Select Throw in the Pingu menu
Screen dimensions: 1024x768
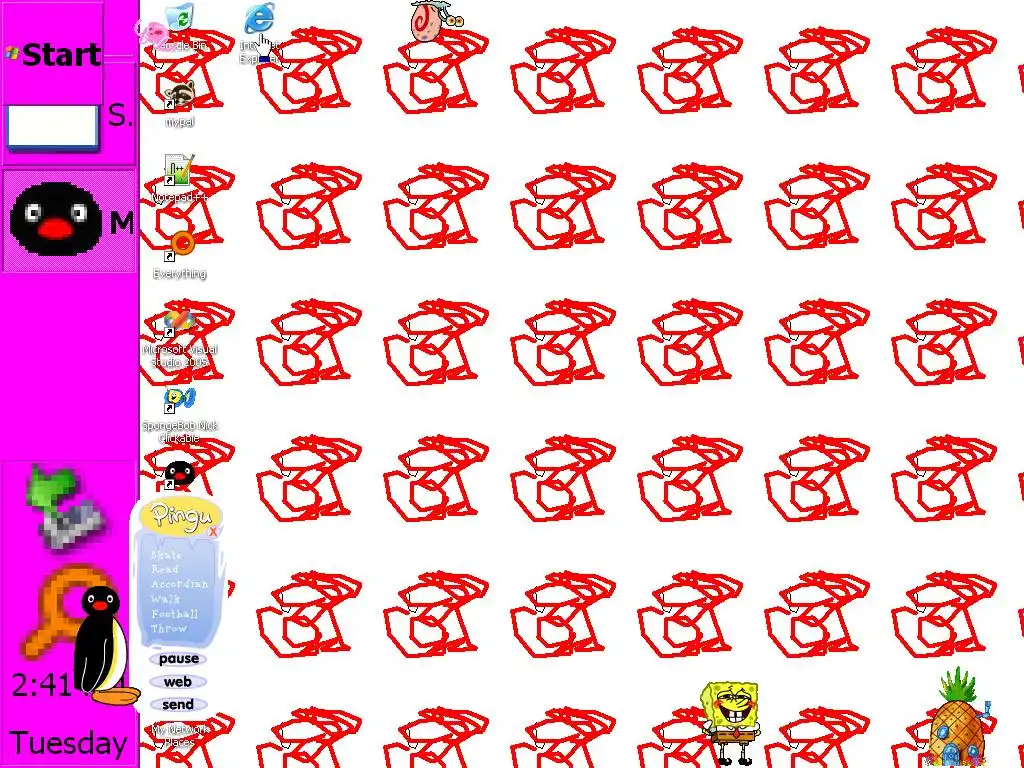[x=169, y=629]
